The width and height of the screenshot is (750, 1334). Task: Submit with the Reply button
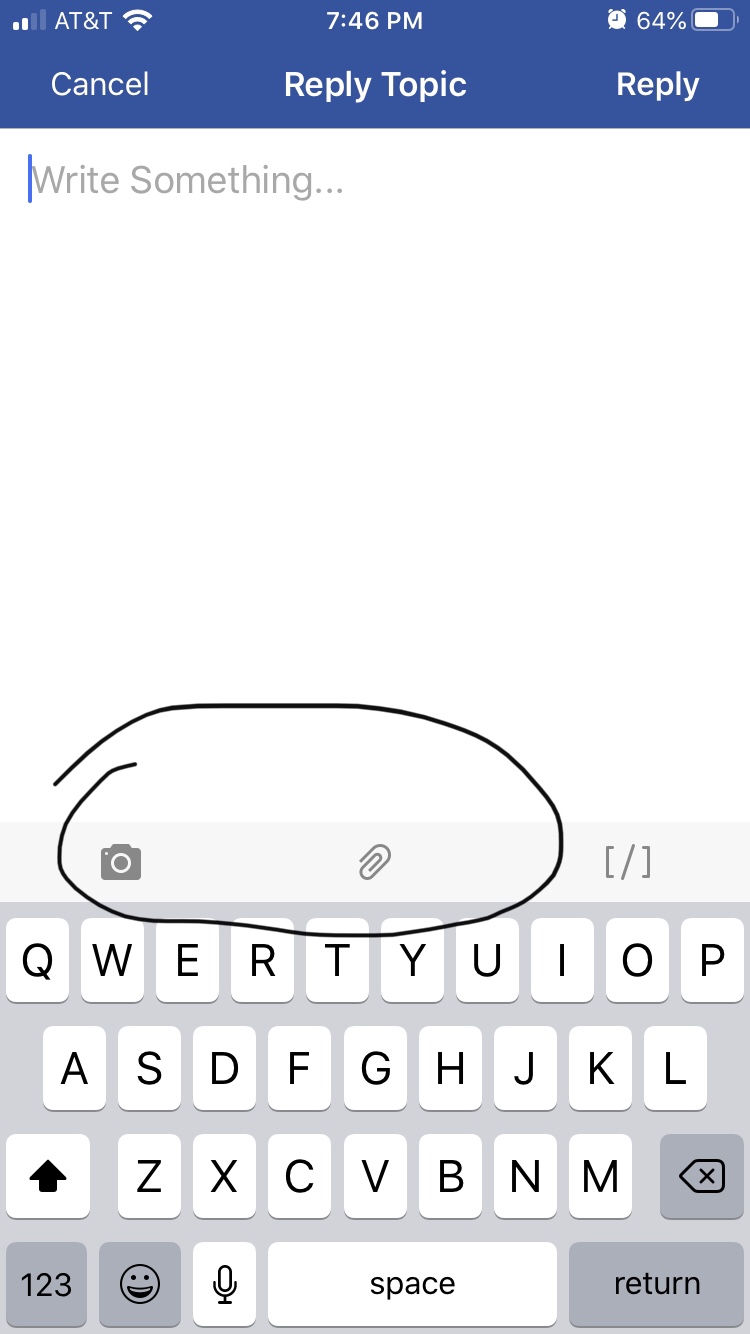(657, 85)
